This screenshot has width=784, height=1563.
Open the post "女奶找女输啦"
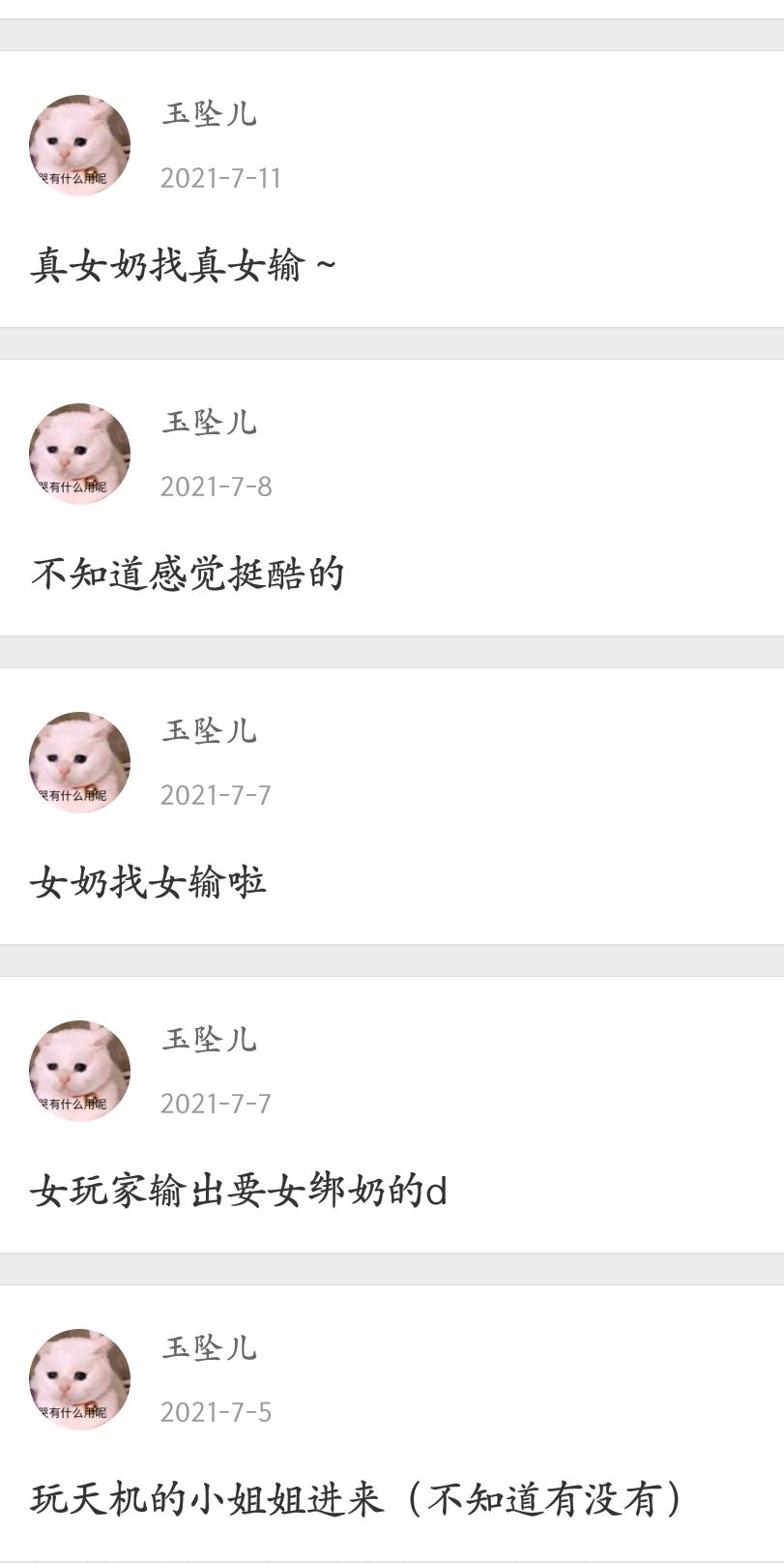tap(148, 882)
